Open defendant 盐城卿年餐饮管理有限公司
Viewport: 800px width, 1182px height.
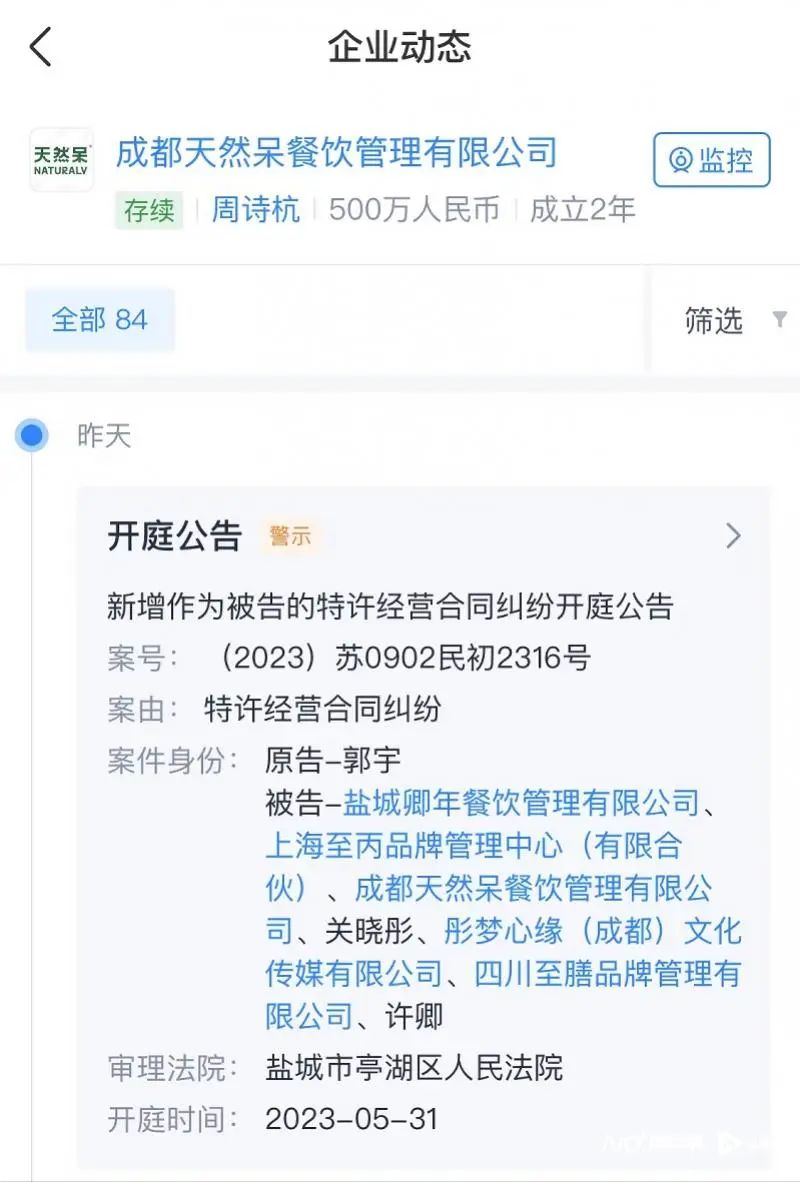pyautogui.click(x=520, y=802)
